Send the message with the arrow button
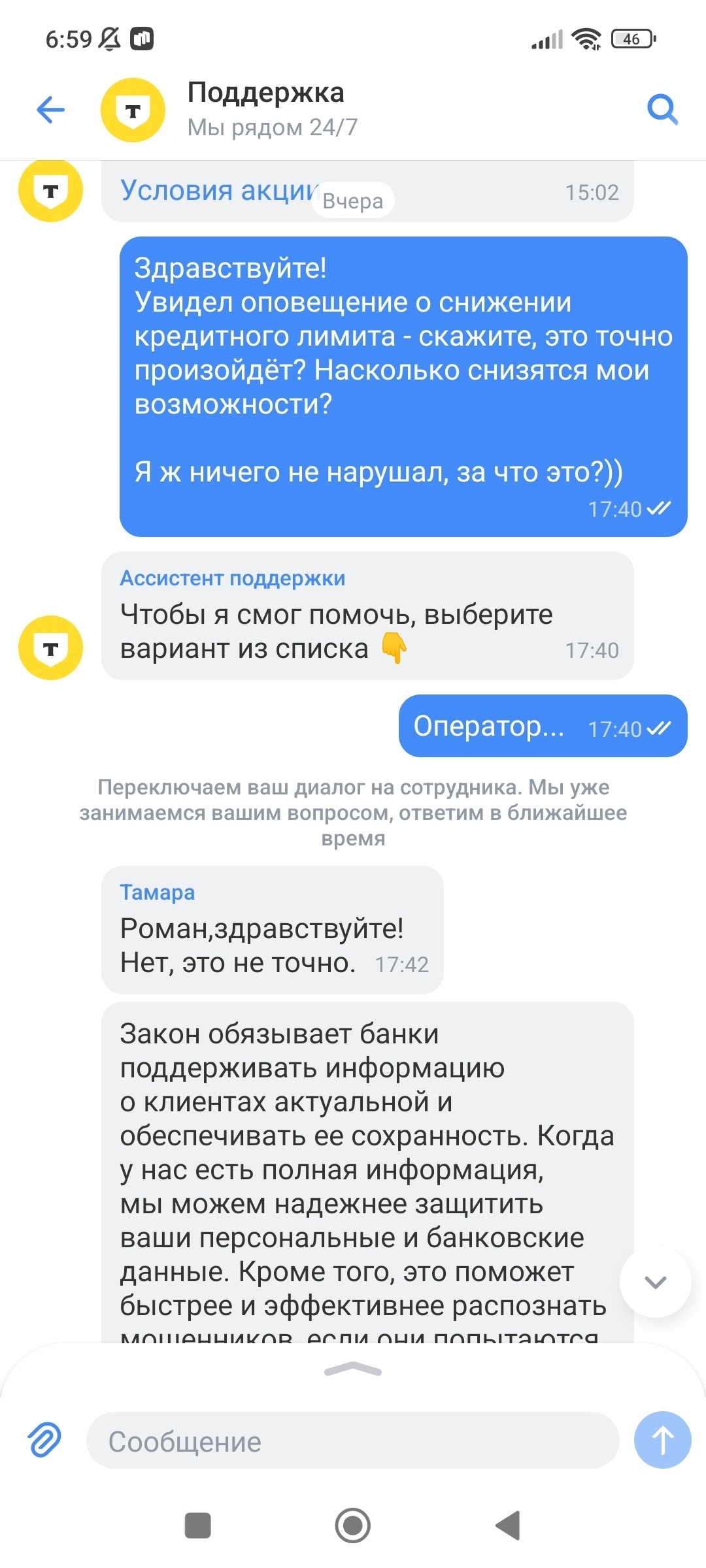706x1568 pixels. (x=662, y=1440)
